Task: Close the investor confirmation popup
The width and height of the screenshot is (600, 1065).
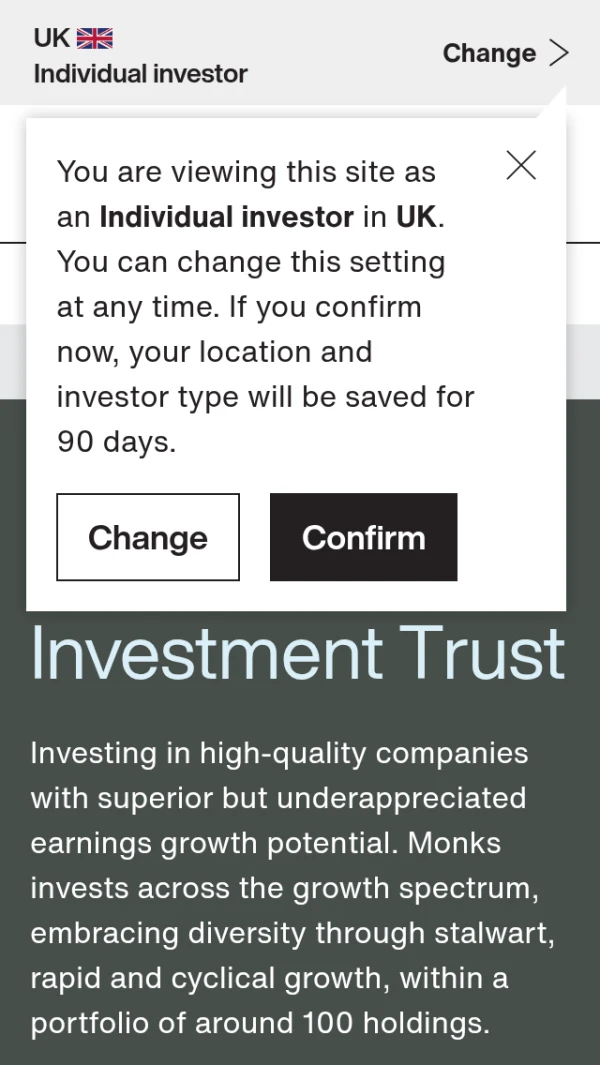Action: pyautogui.click(x=521, y=166)
